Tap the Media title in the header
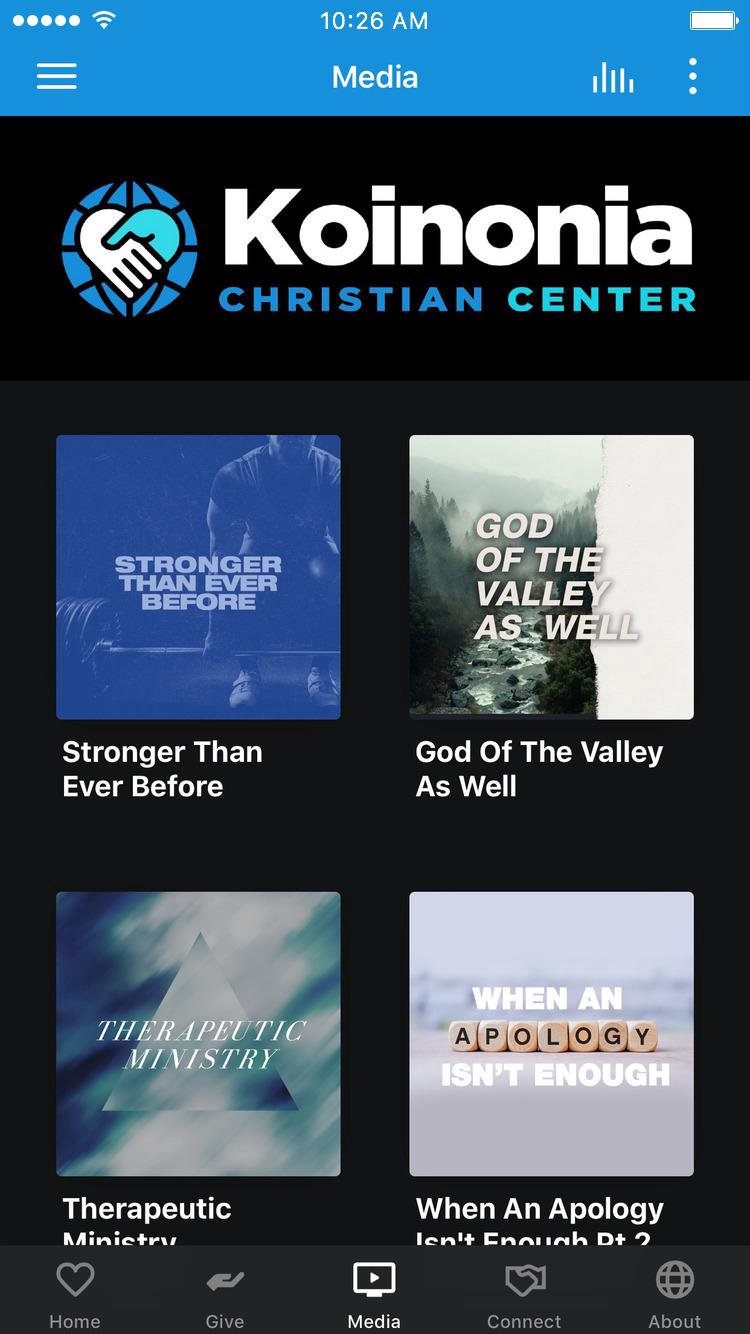The height and width of the screenshot is (1334, 750). pyautogui.click(x=374, y=77)
